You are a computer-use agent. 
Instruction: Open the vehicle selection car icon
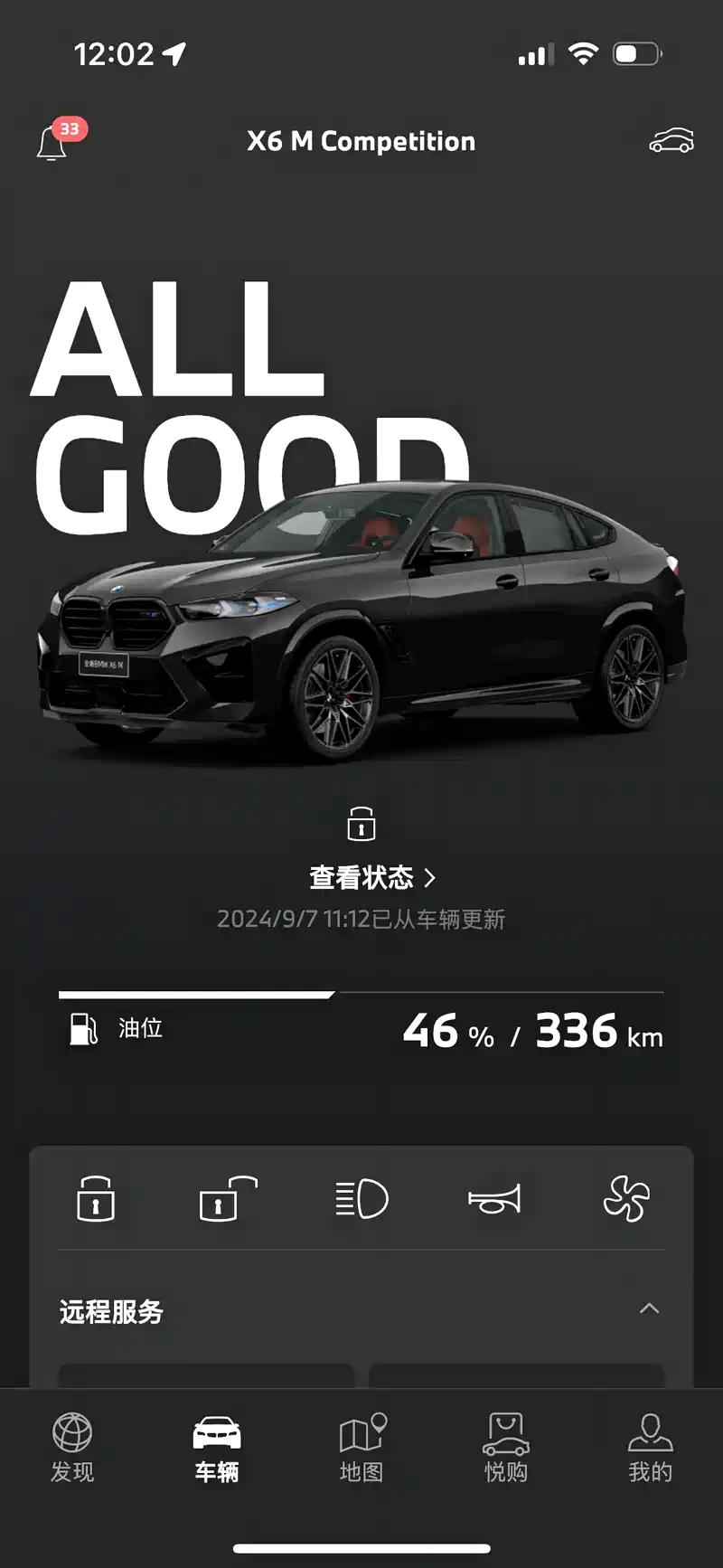671,141
